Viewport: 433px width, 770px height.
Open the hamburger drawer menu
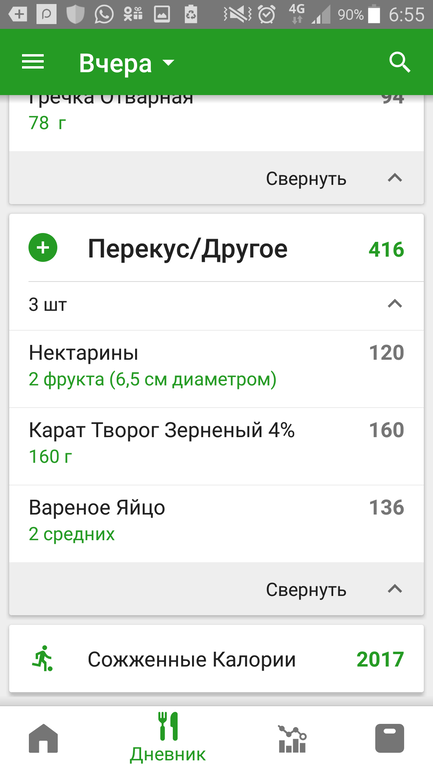pyautogui.click(x=33, y=62)
